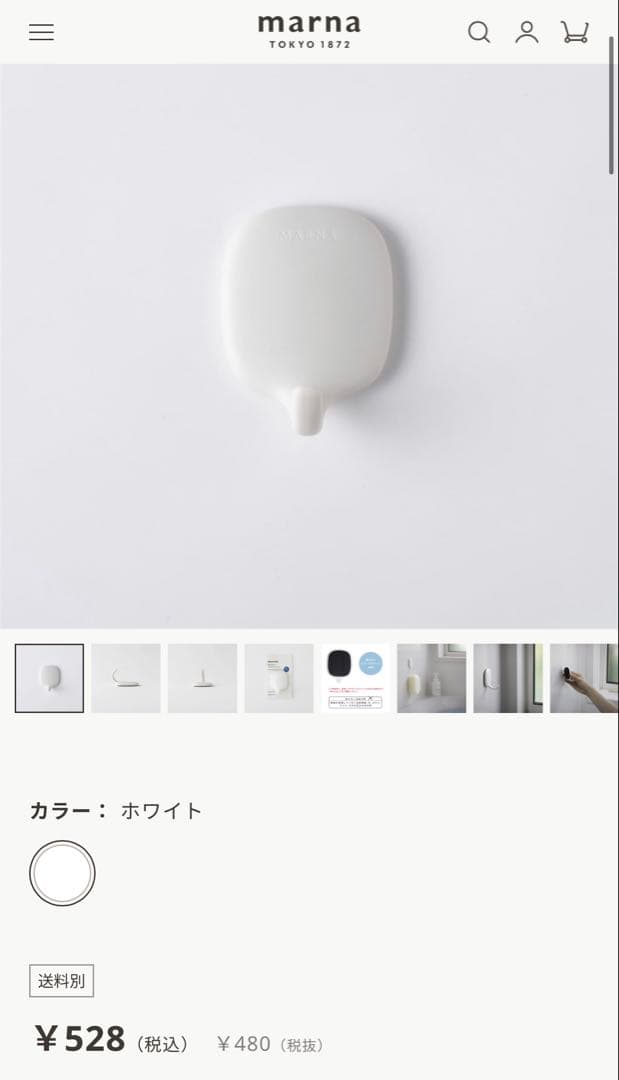
Task: View the bathroom shelf scene thumbnail
Action: (432, 678)
